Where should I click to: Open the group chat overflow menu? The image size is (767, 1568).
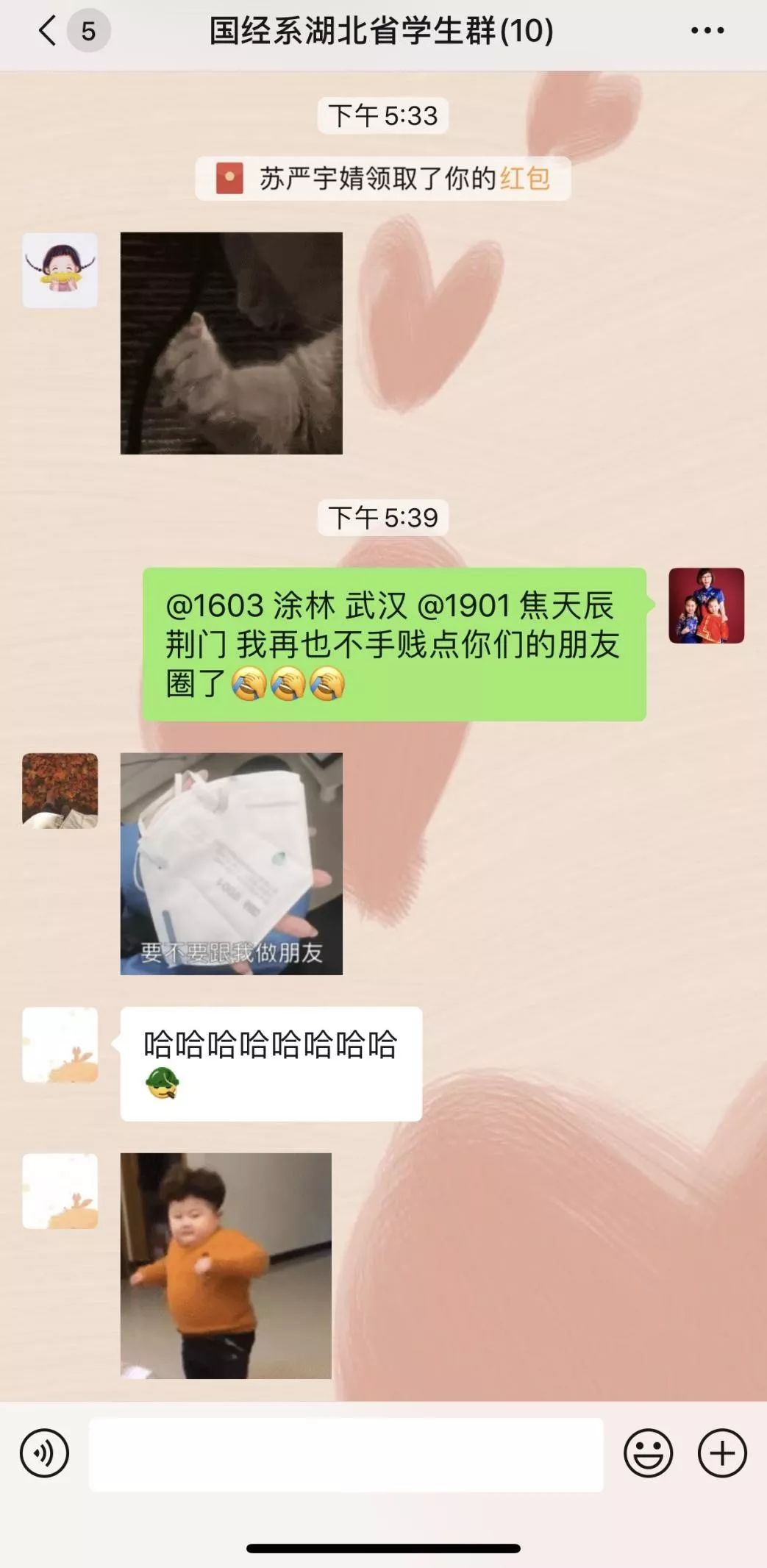point(707,31)
